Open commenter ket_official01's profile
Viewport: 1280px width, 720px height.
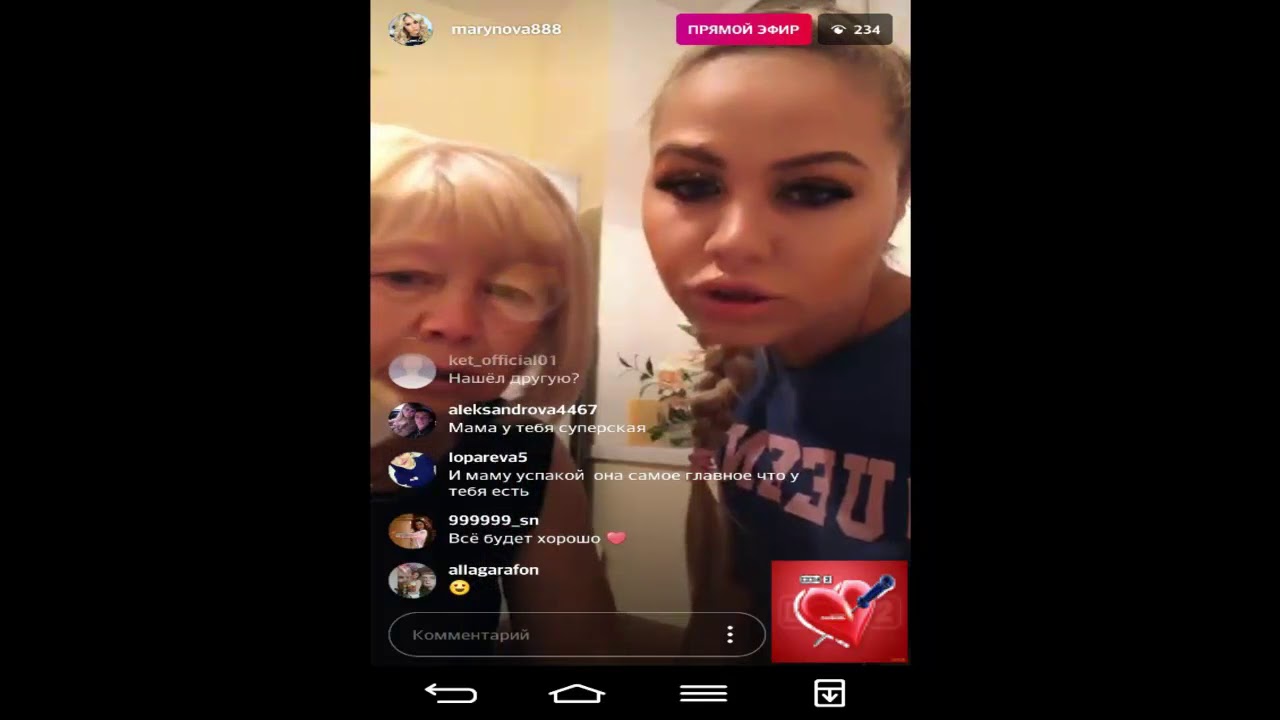click(412, 371)
